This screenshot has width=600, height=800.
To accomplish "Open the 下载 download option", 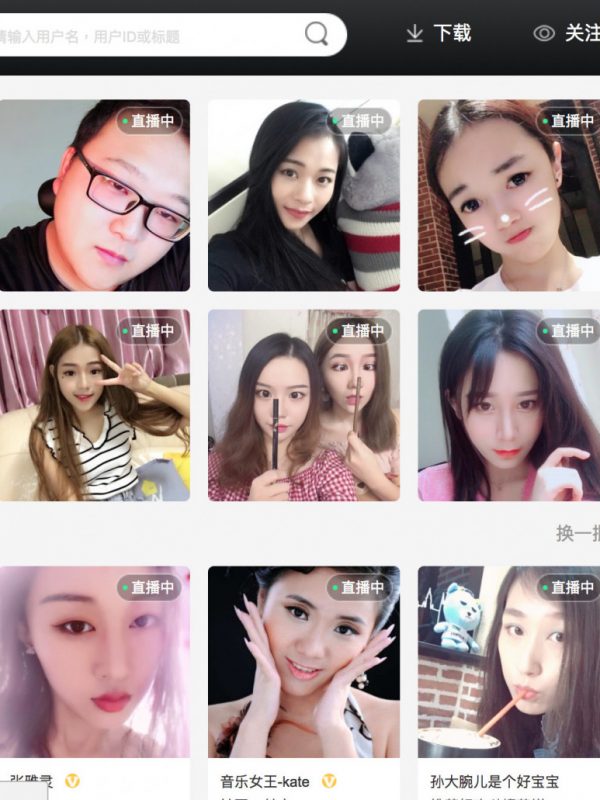I will 438,33.
